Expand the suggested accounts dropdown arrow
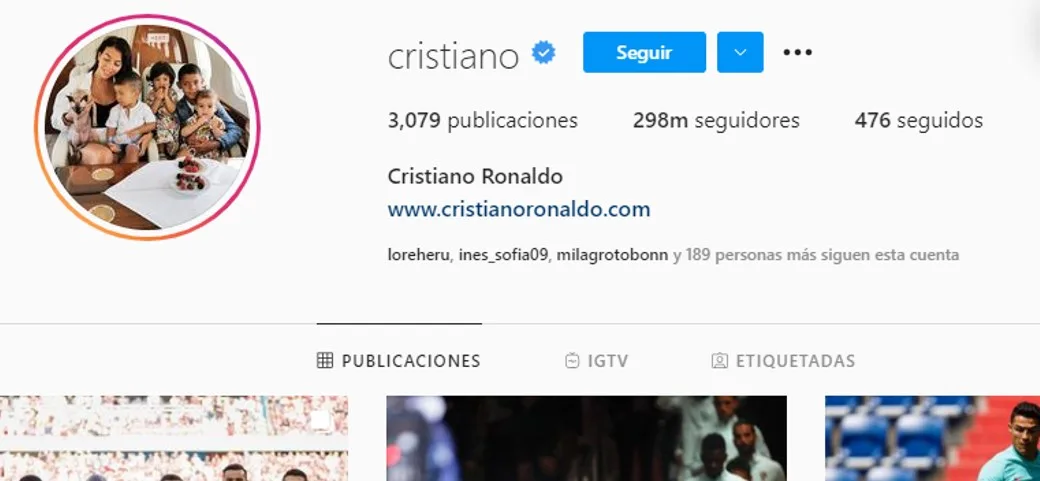Viewport: 1040px width, 481px height. (740, 52)
